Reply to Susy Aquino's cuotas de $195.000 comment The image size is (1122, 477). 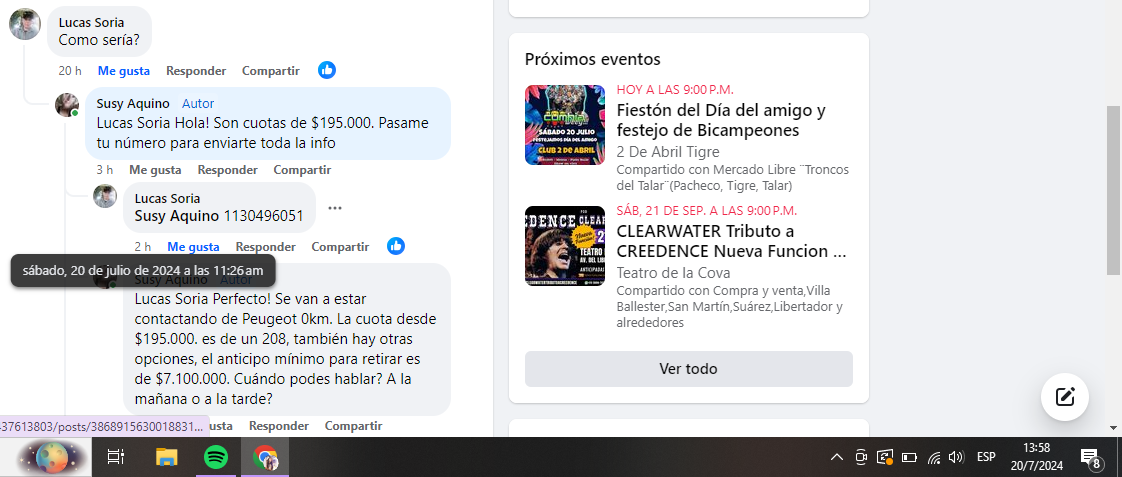pyautogui.click(x=227, y=170)
